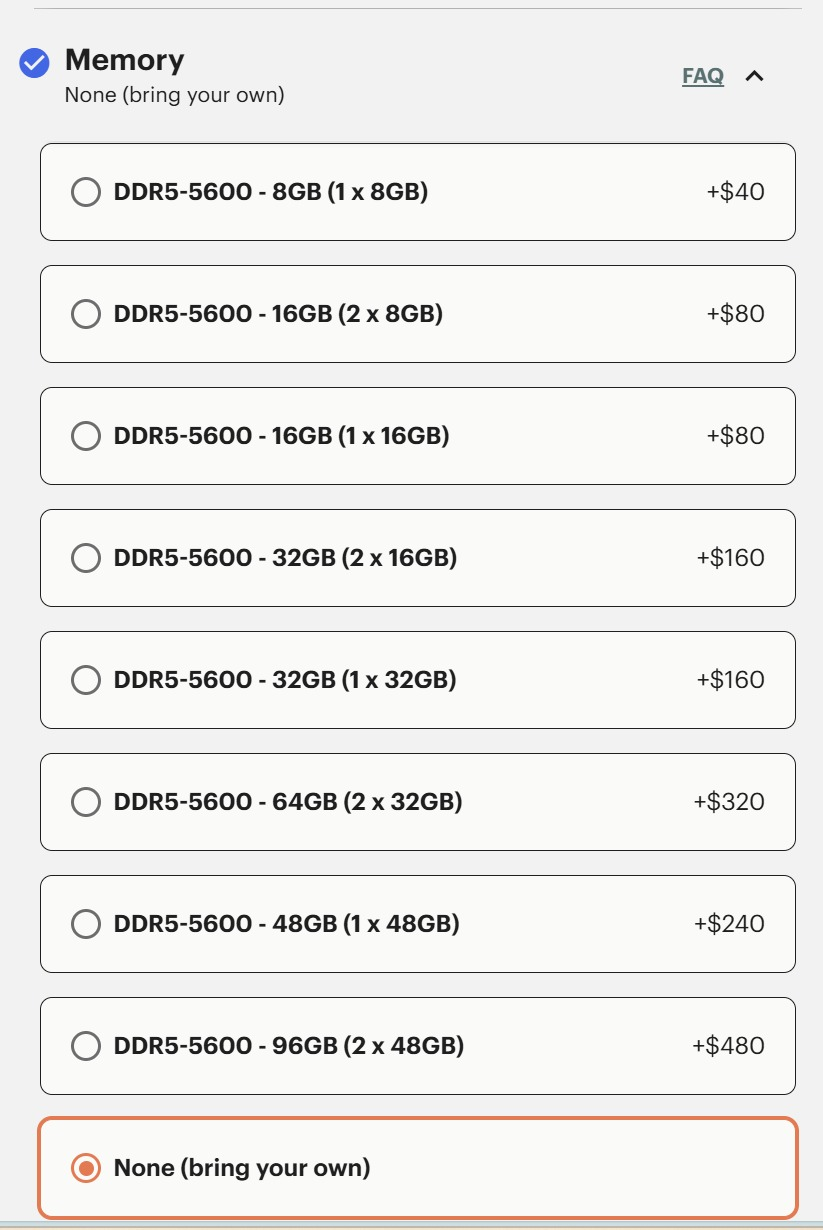This screenshot has width=823, height=1230.
Task: Select DDR5-5600 8GB (1 x 8GB)
Action: tap(86, 192)
